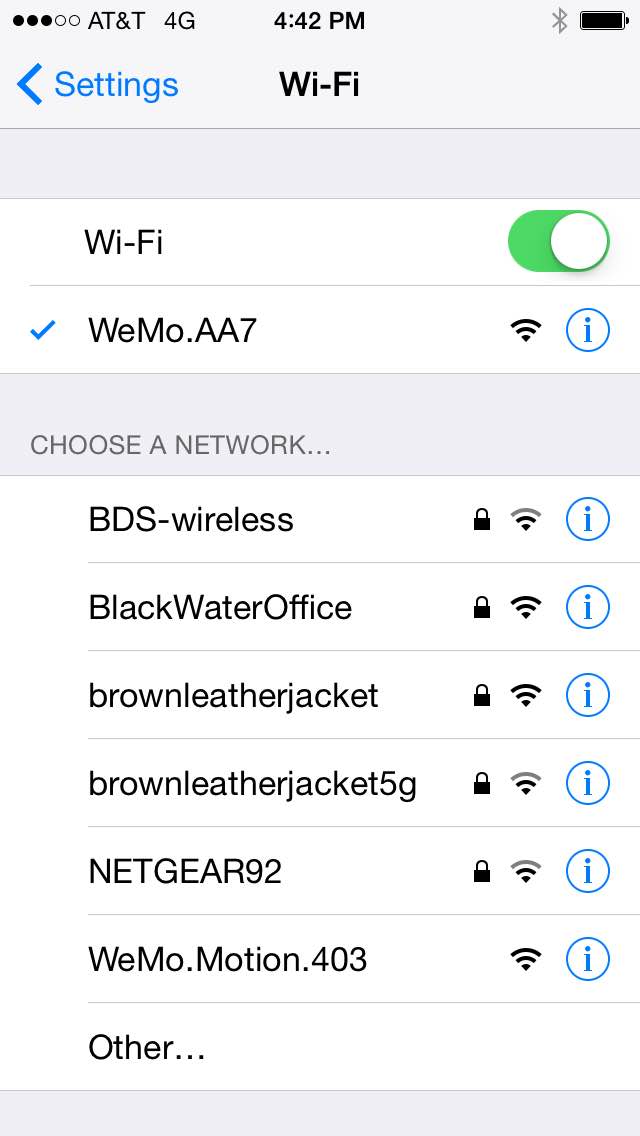640x1136 pixels.
Task: Open info for WeMo.AA7 network
Action: pyautogui.click(x=587, y=330)
